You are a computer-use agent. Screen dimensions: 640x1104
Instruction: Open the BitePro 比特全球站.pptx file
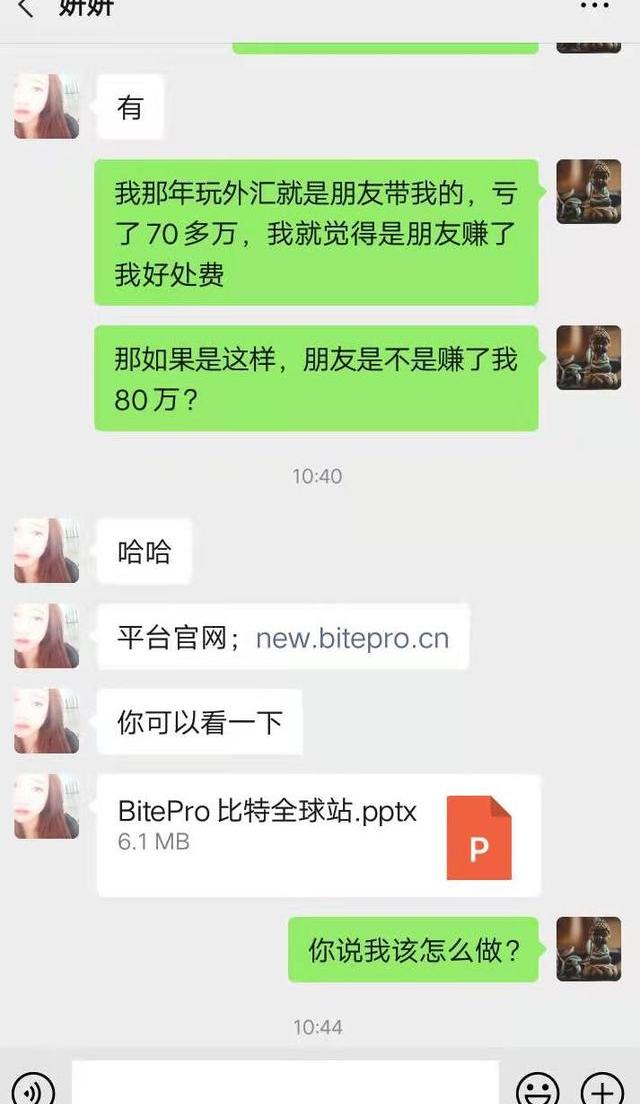click(x=318, y=836)
